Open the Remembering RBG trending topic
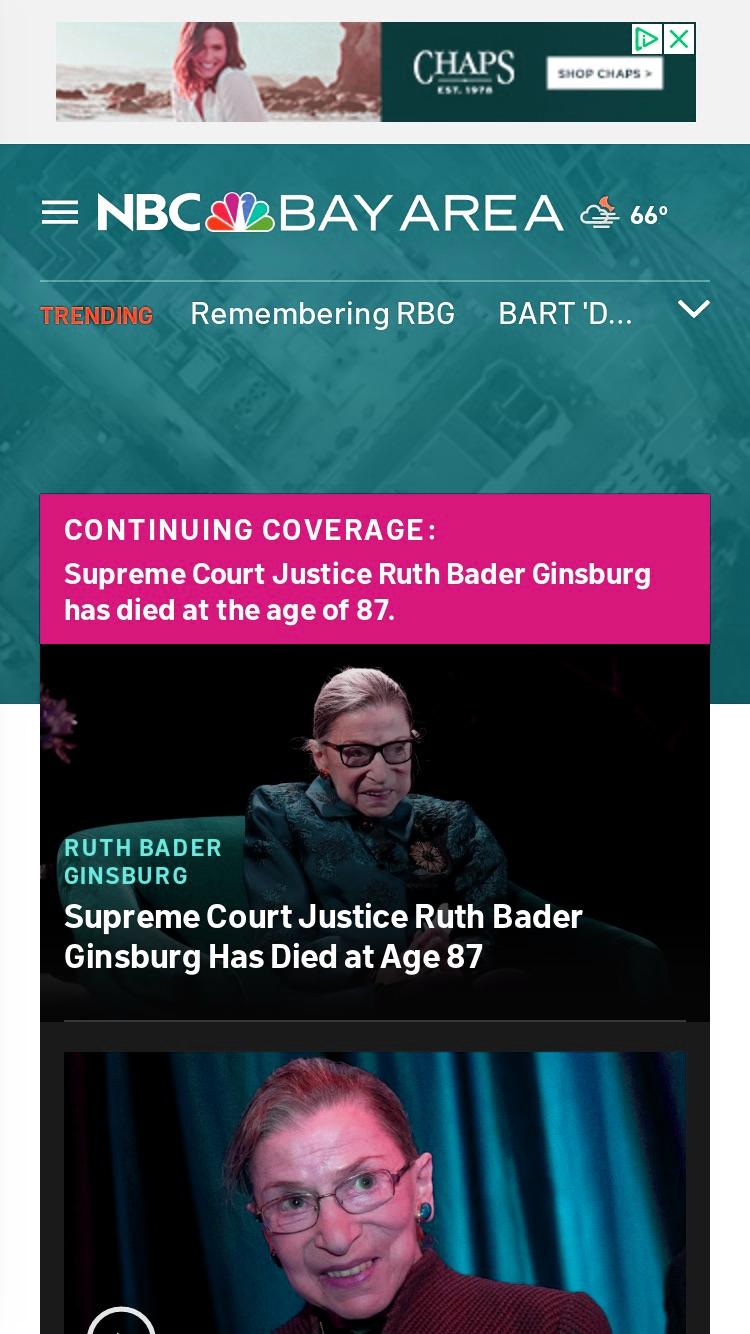Screen dimensions: 750x1334 [x=322, y=314]
